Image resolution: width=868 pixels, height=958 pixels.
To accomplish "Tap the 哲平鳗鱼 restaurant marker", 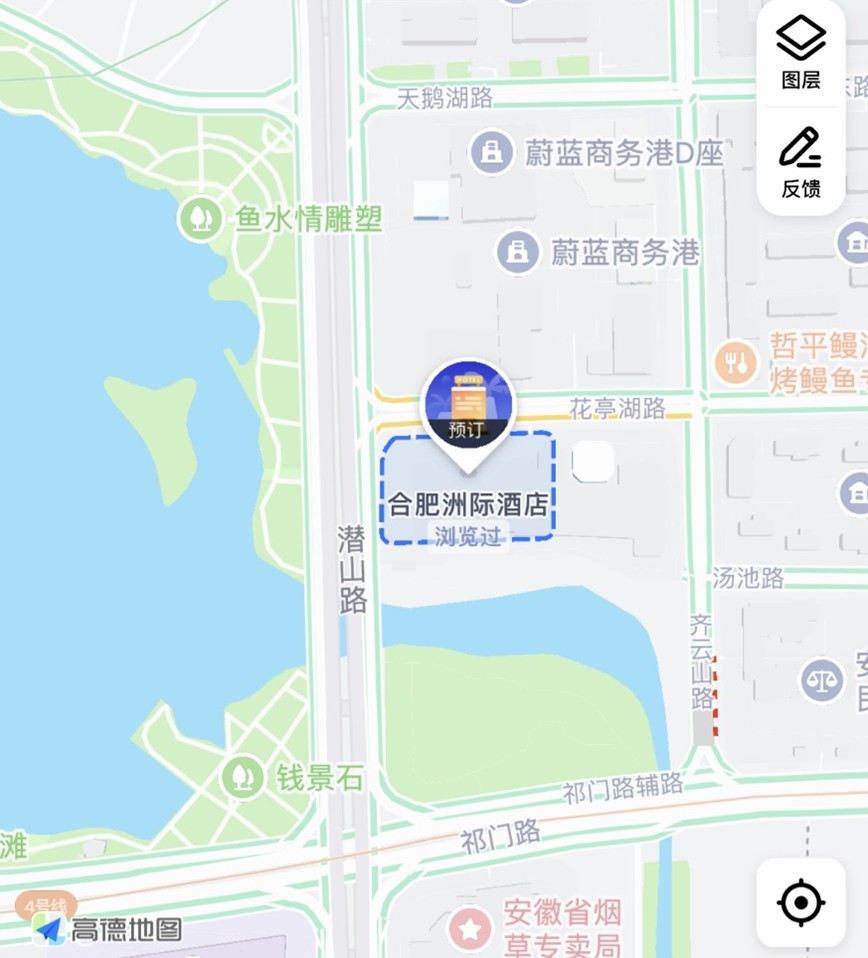I will pos(736,362).
